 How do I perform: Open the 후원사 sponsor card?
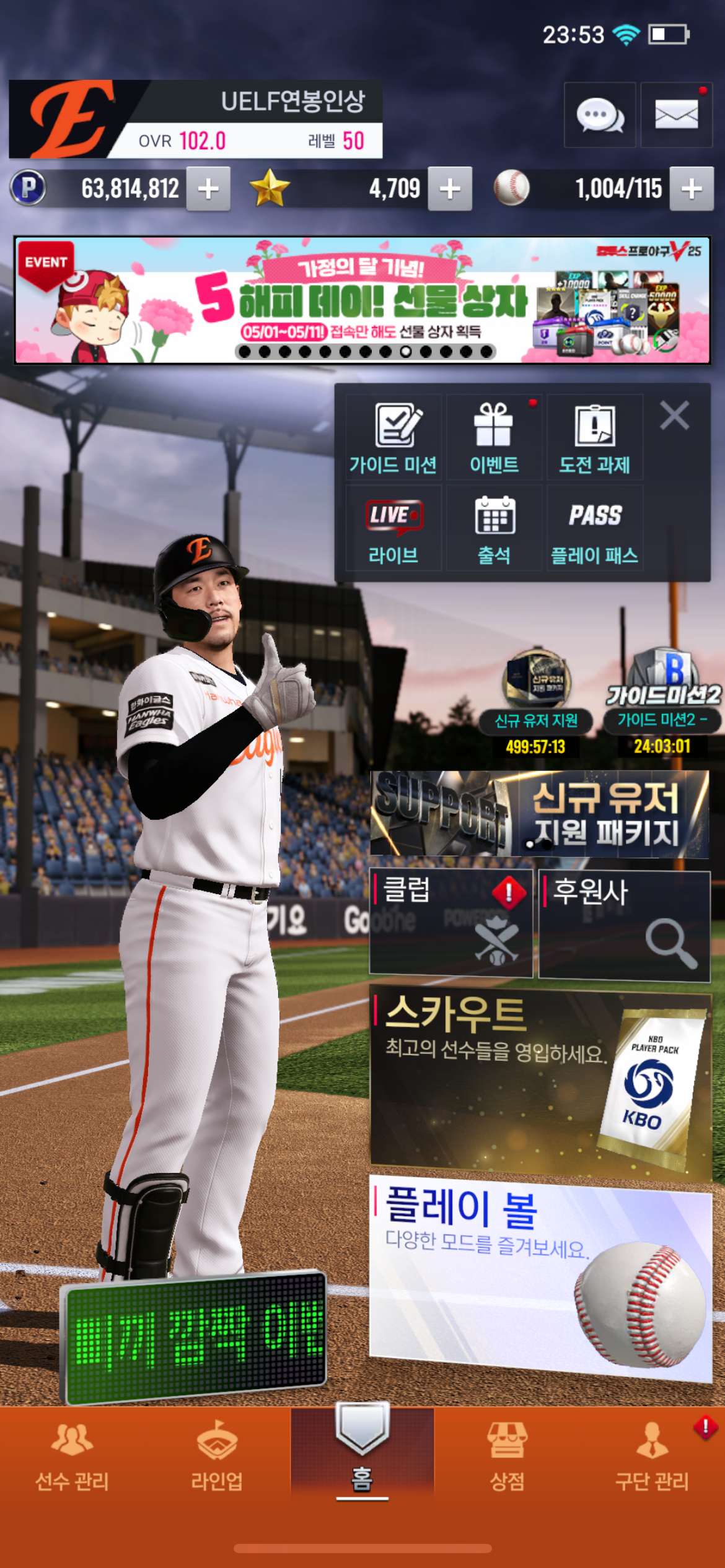point(624,925)
